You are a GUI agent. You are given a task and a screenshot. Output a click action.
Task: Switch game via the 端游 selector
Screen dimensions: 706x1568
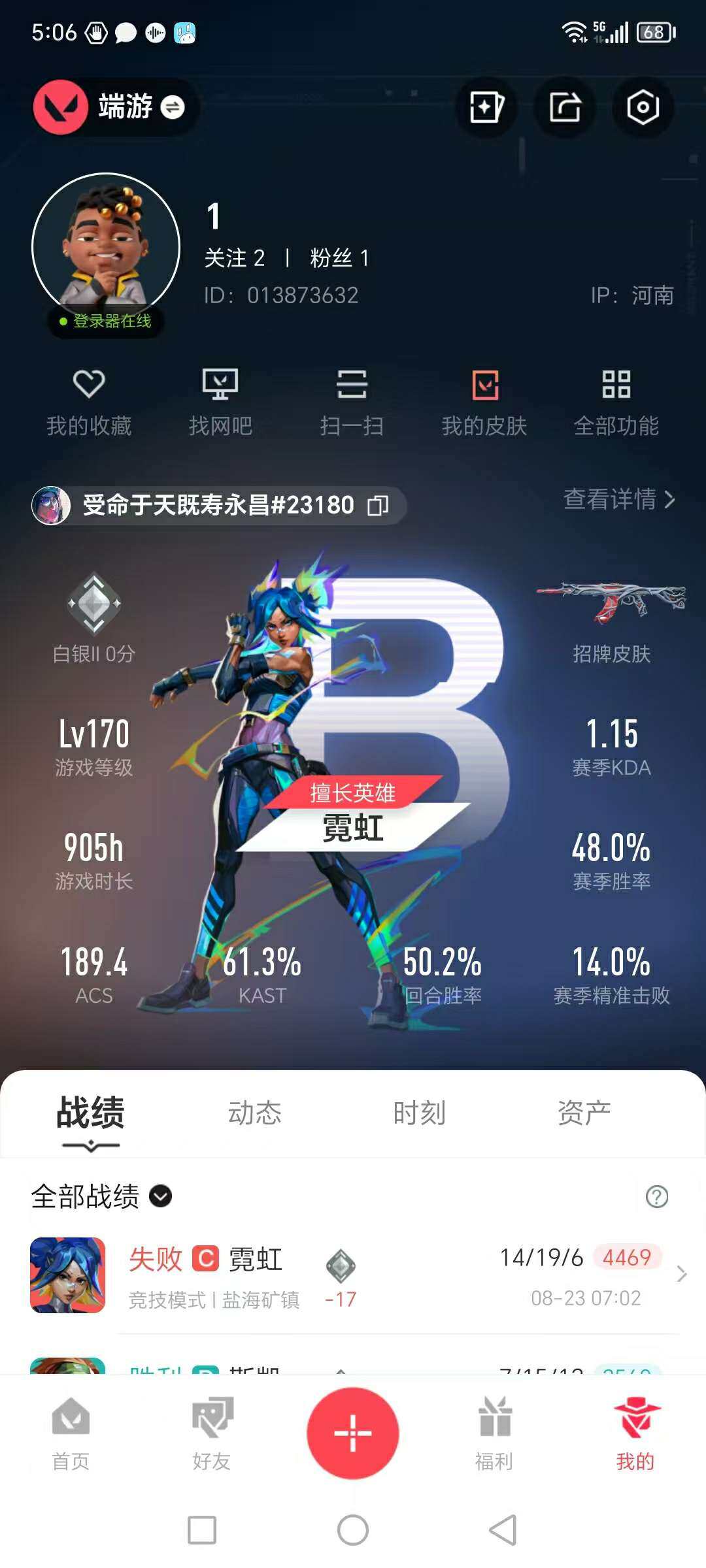[x=141, y=107]
